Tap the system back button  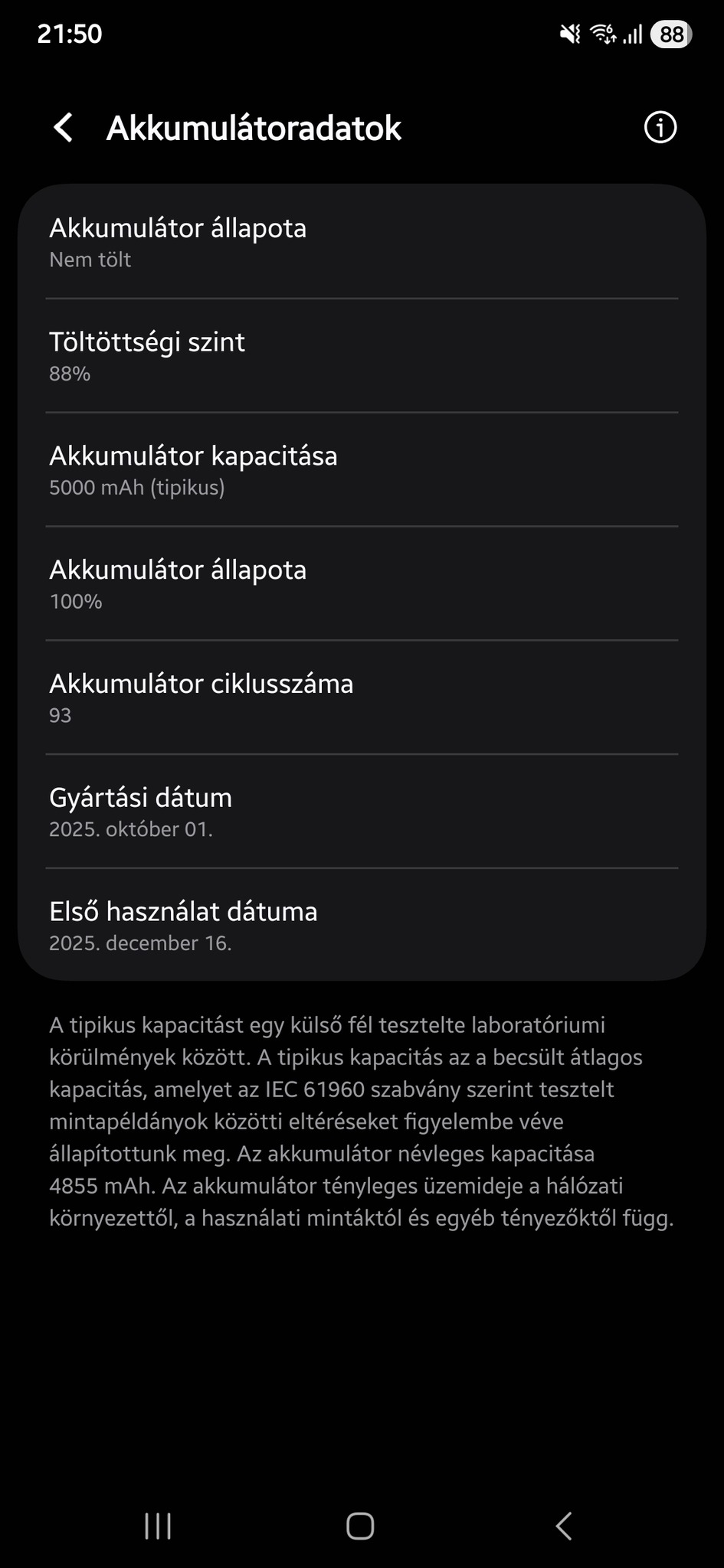(x=564, y=1526)
